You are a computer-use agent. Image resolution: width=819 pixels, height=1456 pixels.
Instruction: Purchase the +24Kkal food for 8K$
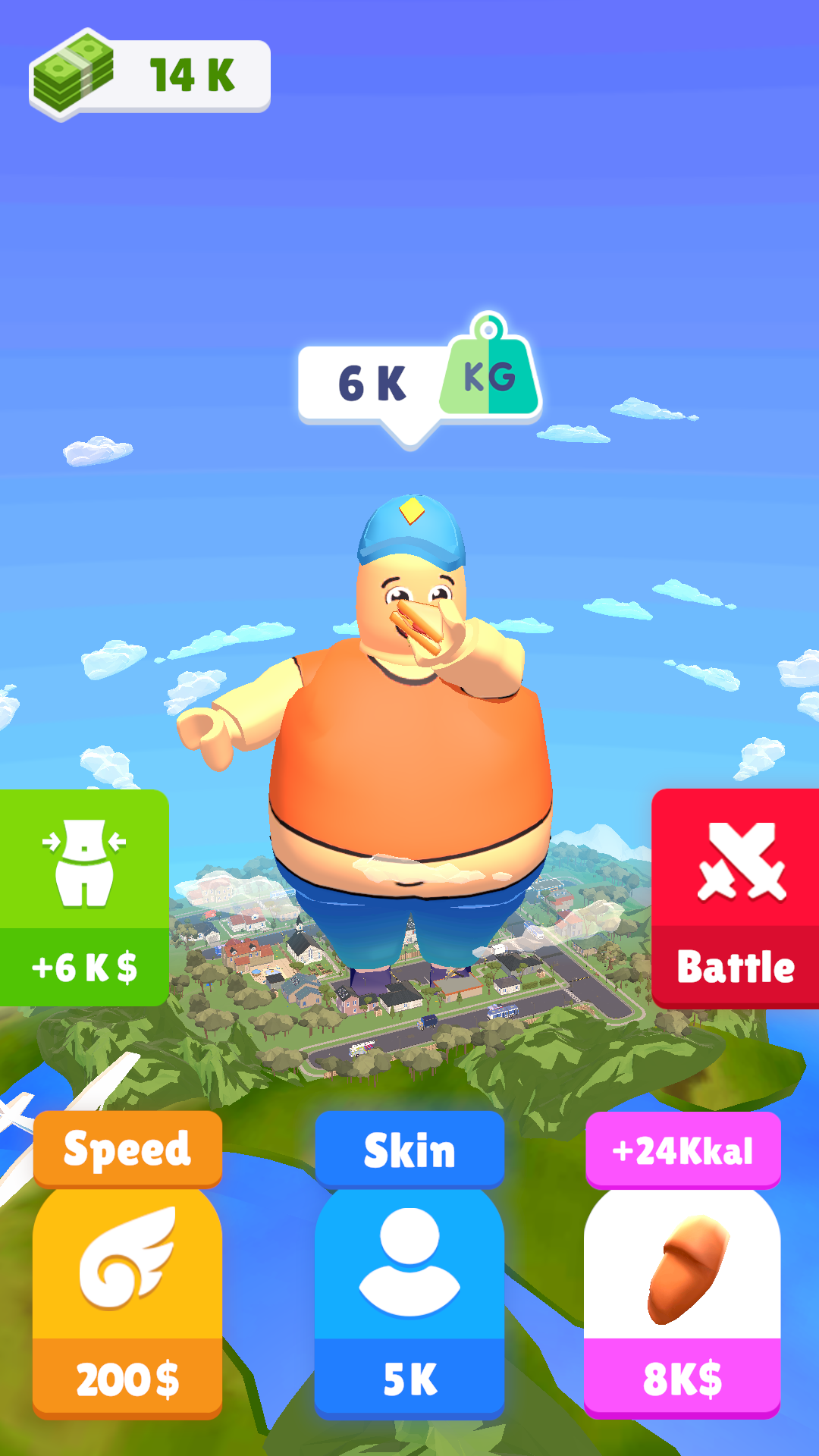point(682,1265)
